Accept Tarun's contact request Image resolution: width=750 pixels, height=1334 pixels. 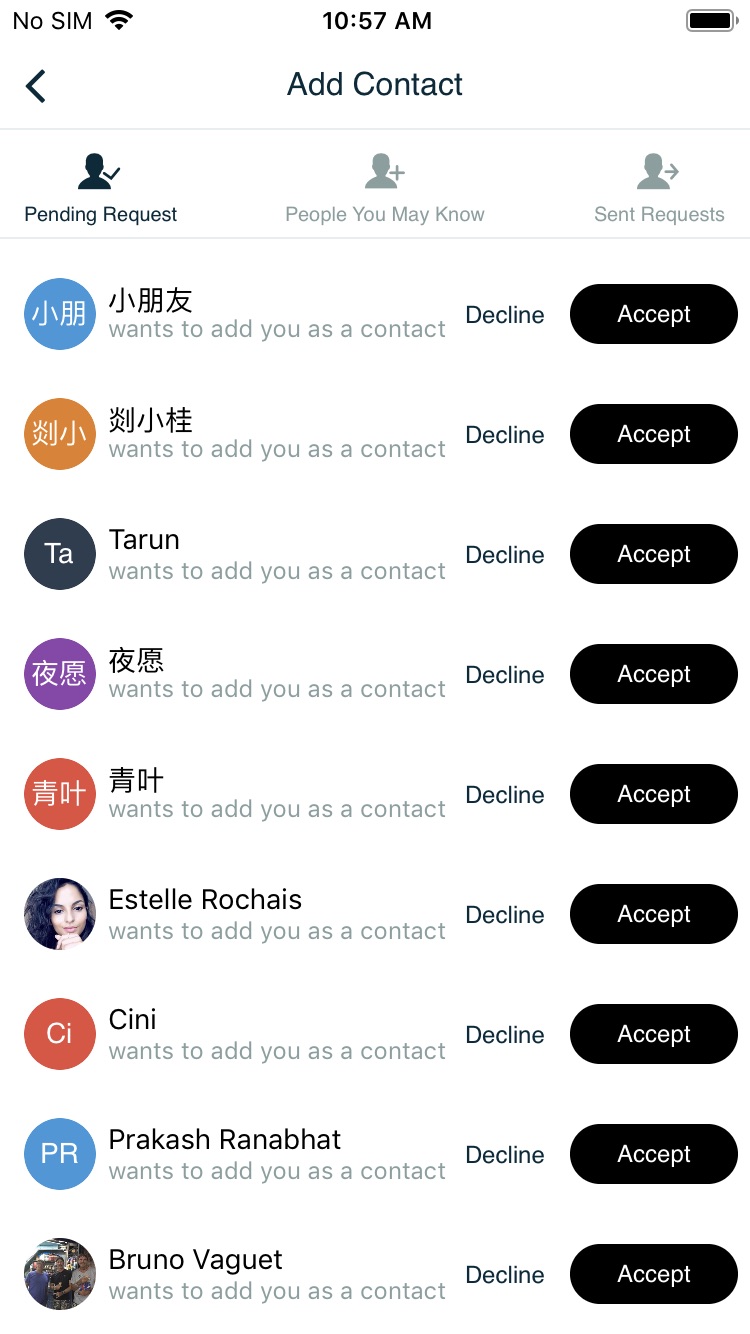[653, 554]
